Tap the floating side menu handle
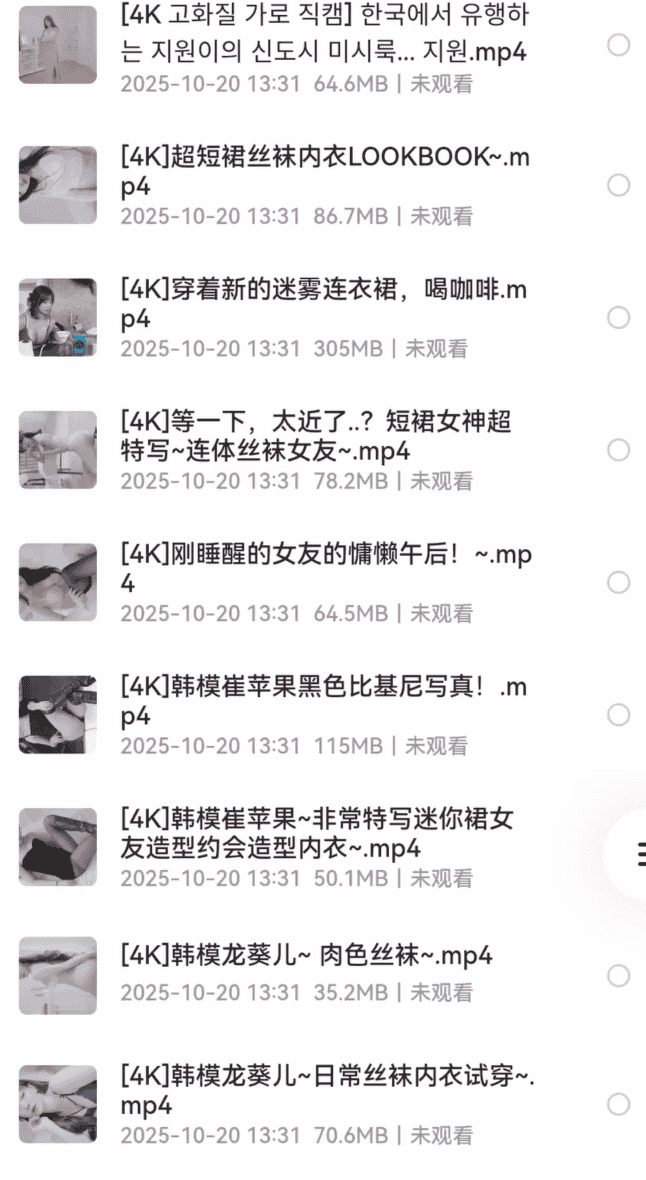The width and height of the screenshot is (646, 1180). coord(637,853)
